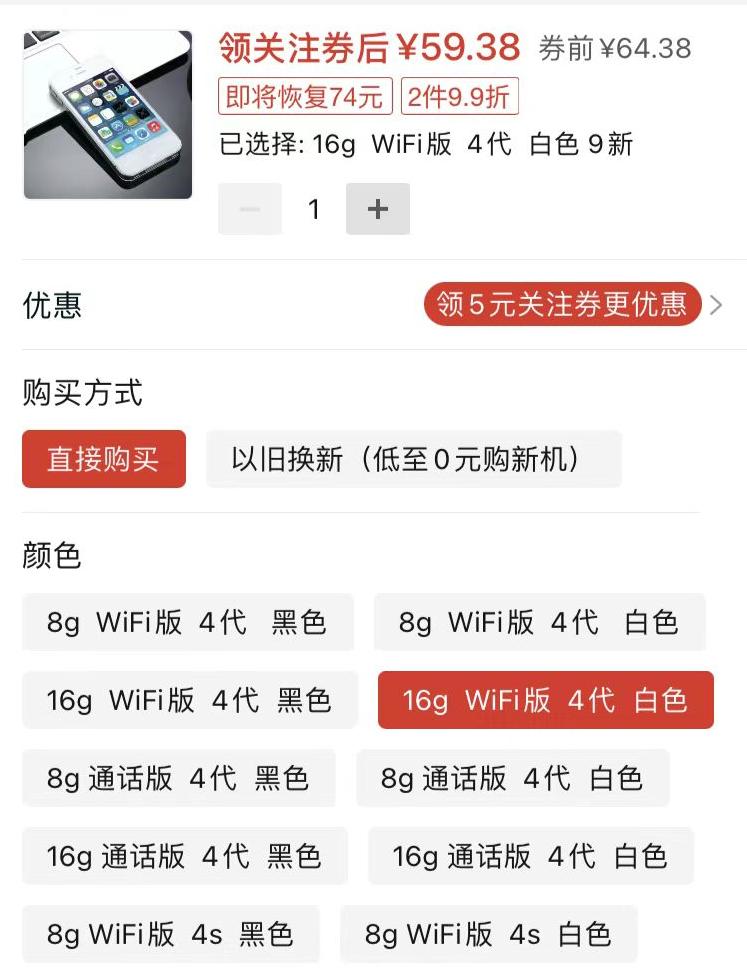
Task: Select "8g WiFi版 4代 黑色" variant
Action: tap(187, 622)
